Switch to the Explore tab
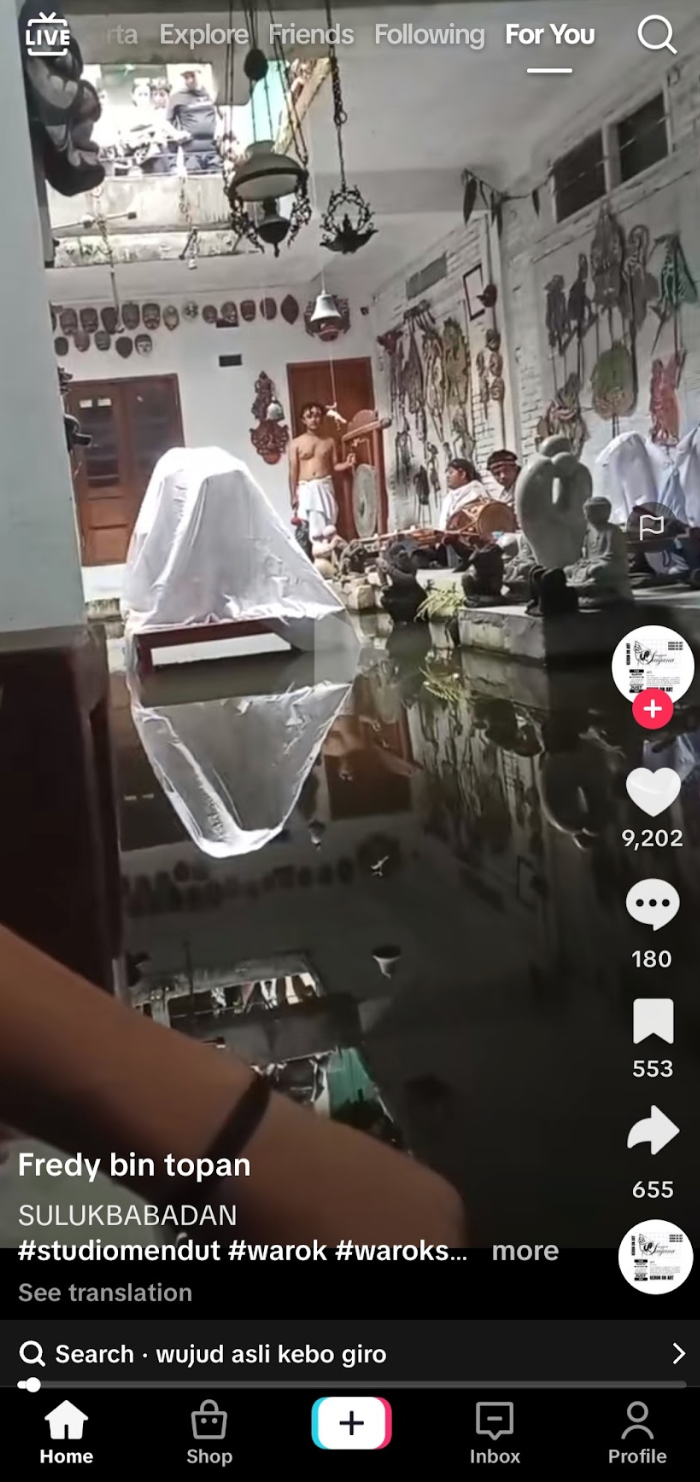 pos(204,35)
